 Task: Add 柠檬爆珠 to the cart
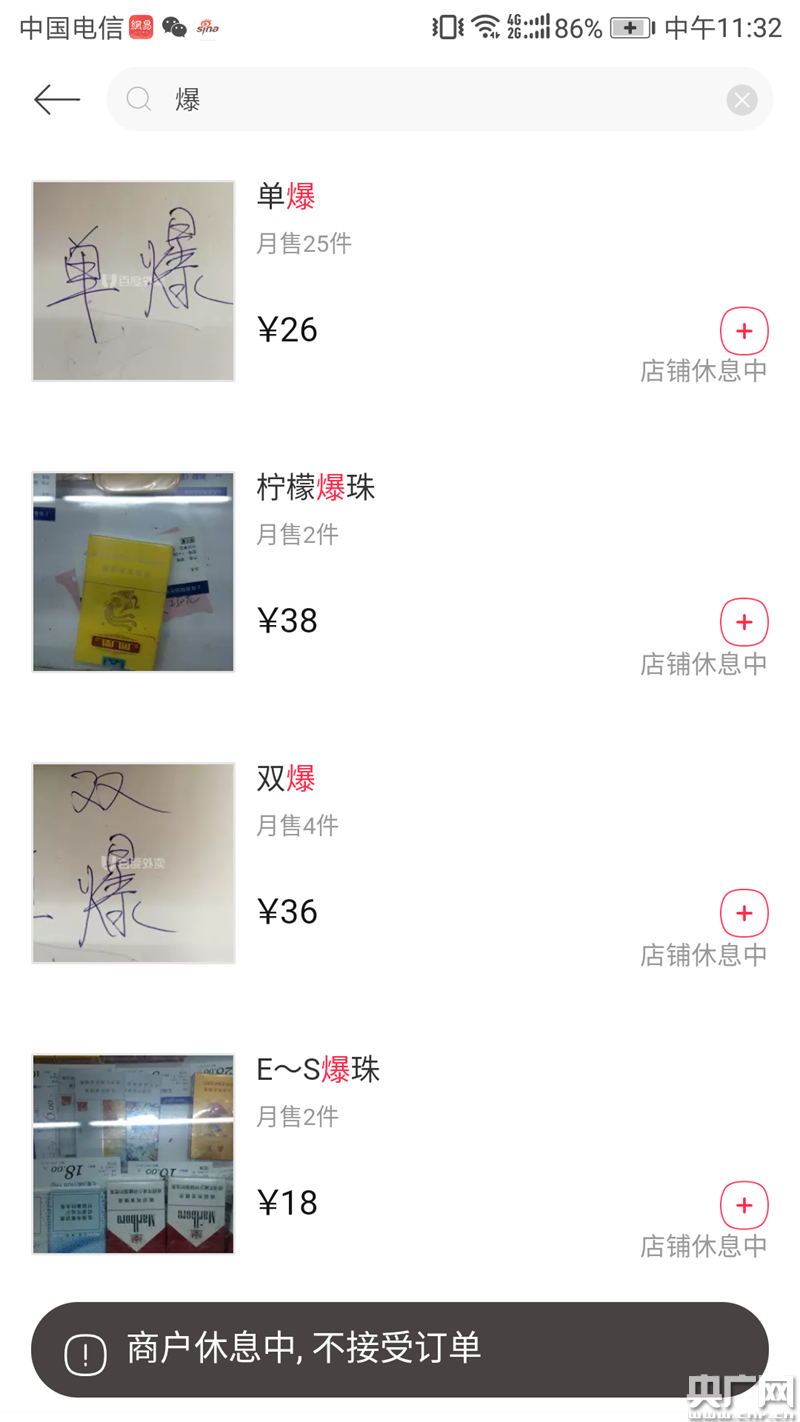[744, 622]
